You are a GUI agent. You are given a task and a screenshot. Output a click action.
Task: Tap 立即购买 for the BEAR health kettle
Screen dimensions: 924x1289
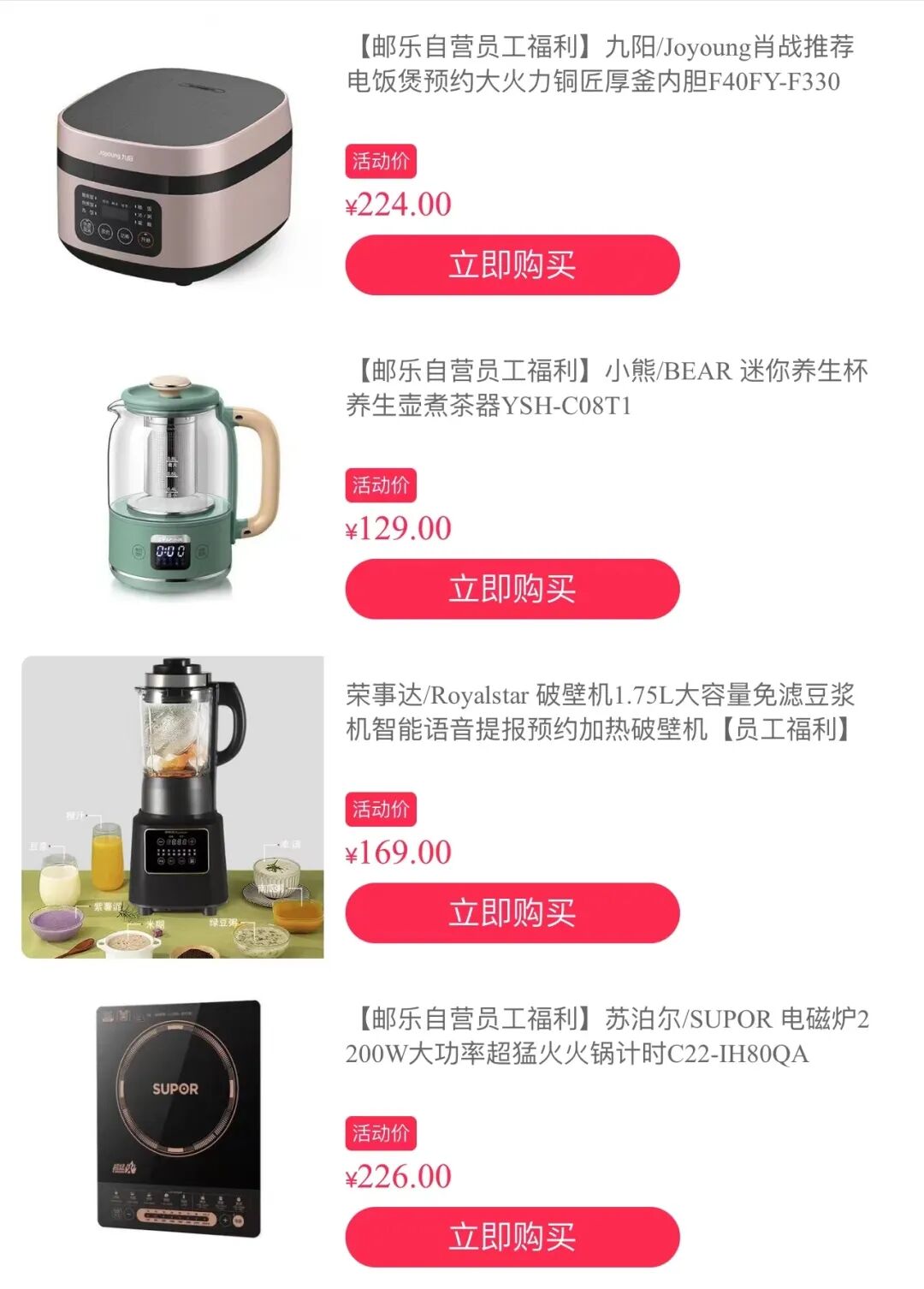(512, 589)
